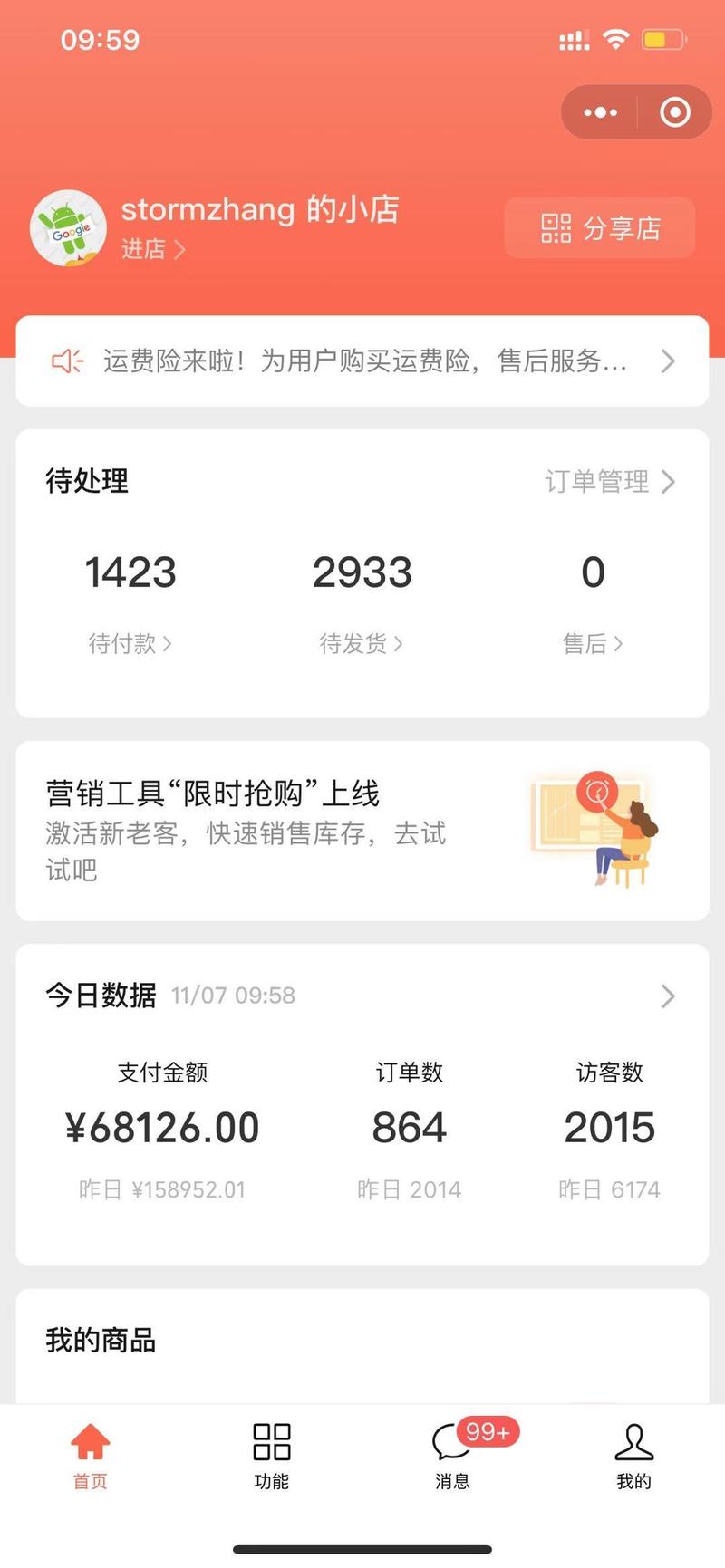This screenshot has height=1568, width=725.
Task: Tap the mini-program more options (···) icon
Action: coord(598,111)
